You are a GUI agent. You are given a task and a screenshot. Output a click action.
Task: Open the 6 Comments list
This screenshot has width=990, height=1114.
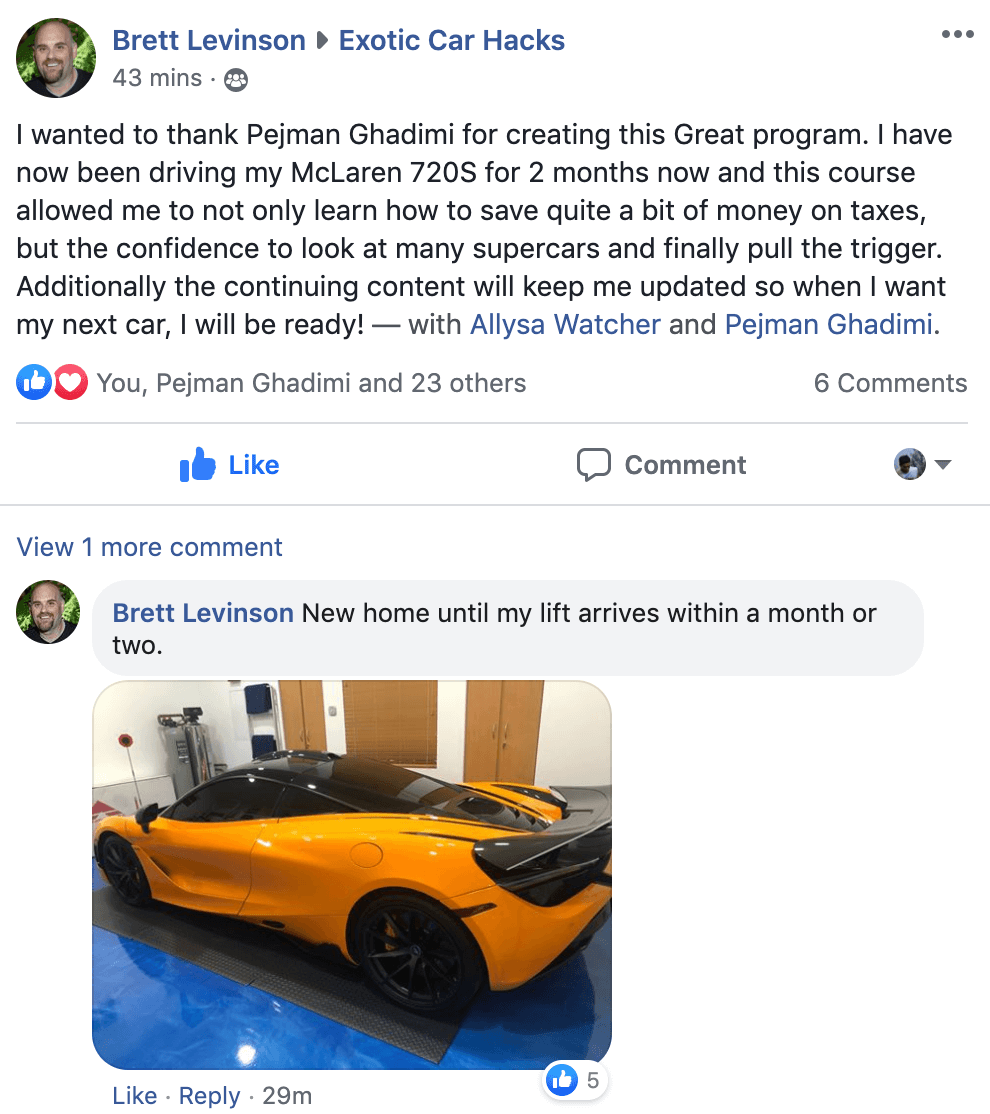889,383
